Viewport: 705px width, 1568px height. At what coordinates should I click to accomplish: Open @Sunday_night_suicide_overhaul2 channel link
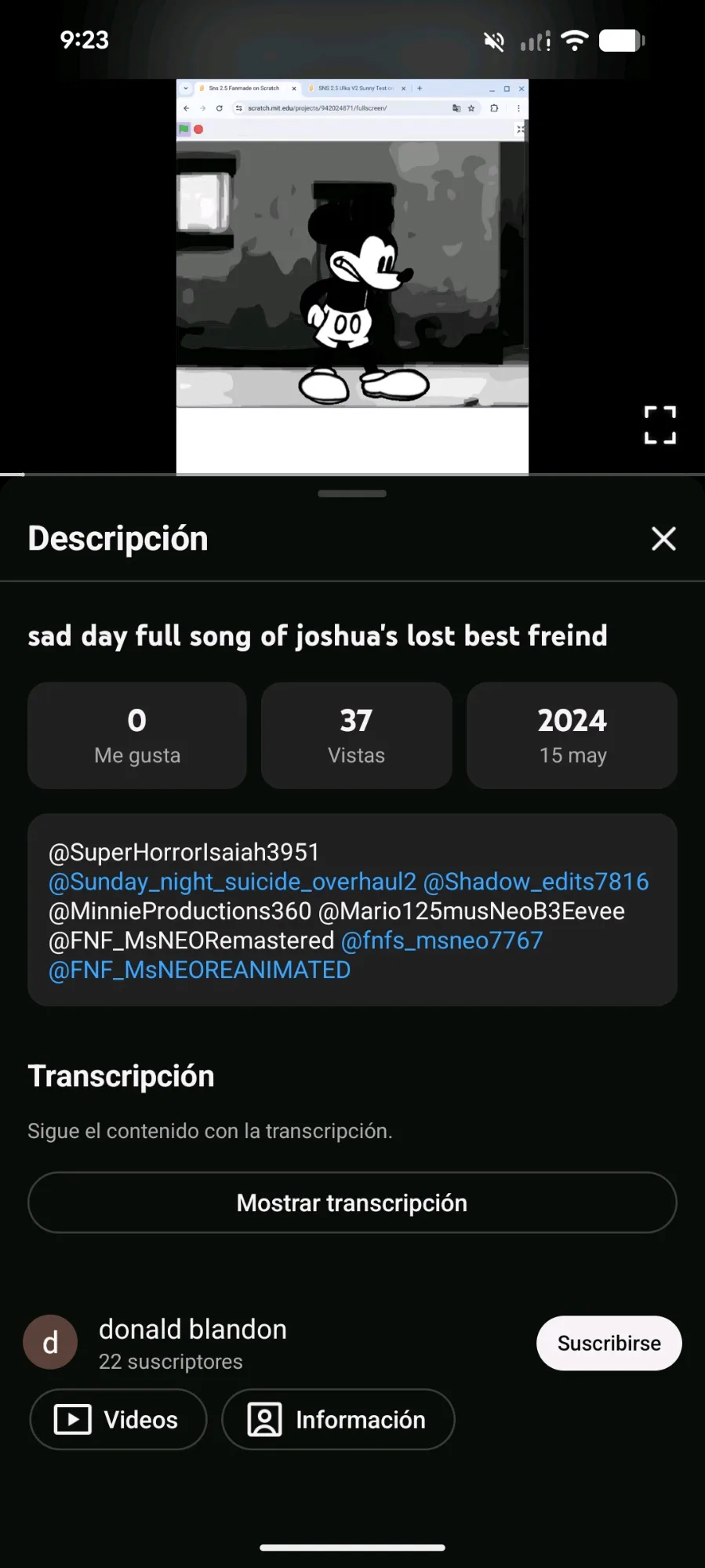pyautogui.click(x=232, y=882)
